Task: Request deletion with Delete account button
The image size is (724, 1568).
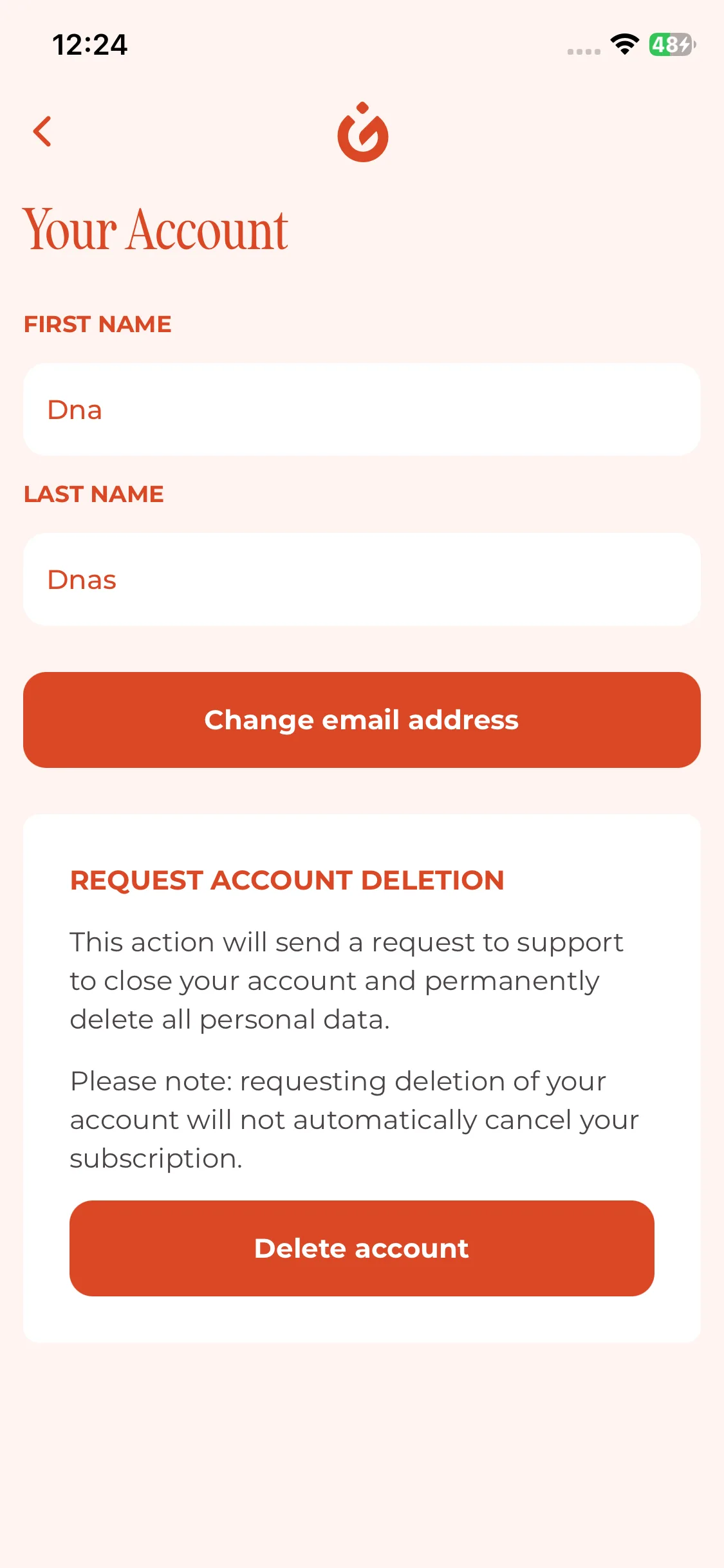Action: coord(362,1248)
